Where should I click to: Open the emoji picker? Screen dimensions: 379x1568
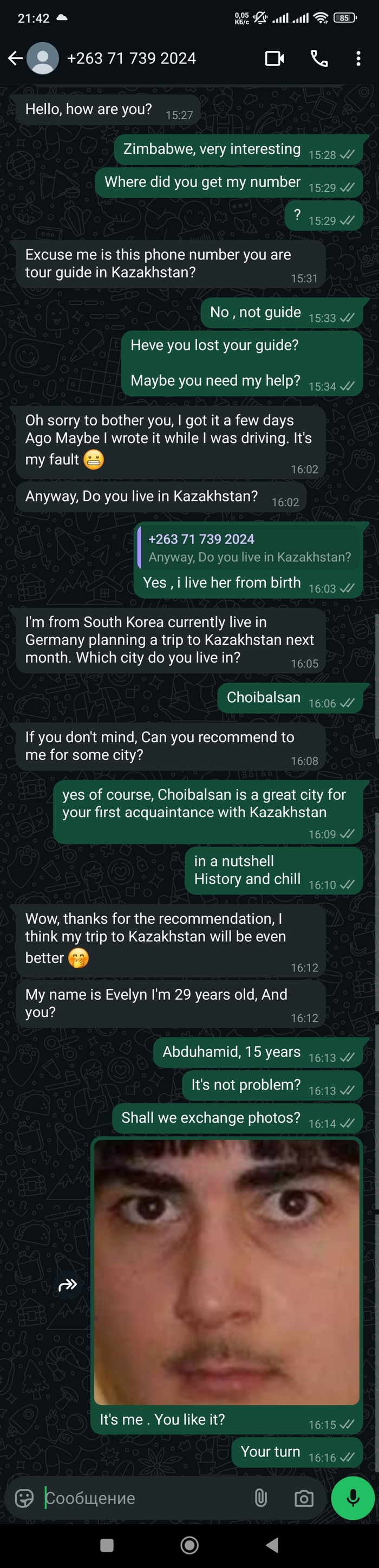tap(24, 1498)
